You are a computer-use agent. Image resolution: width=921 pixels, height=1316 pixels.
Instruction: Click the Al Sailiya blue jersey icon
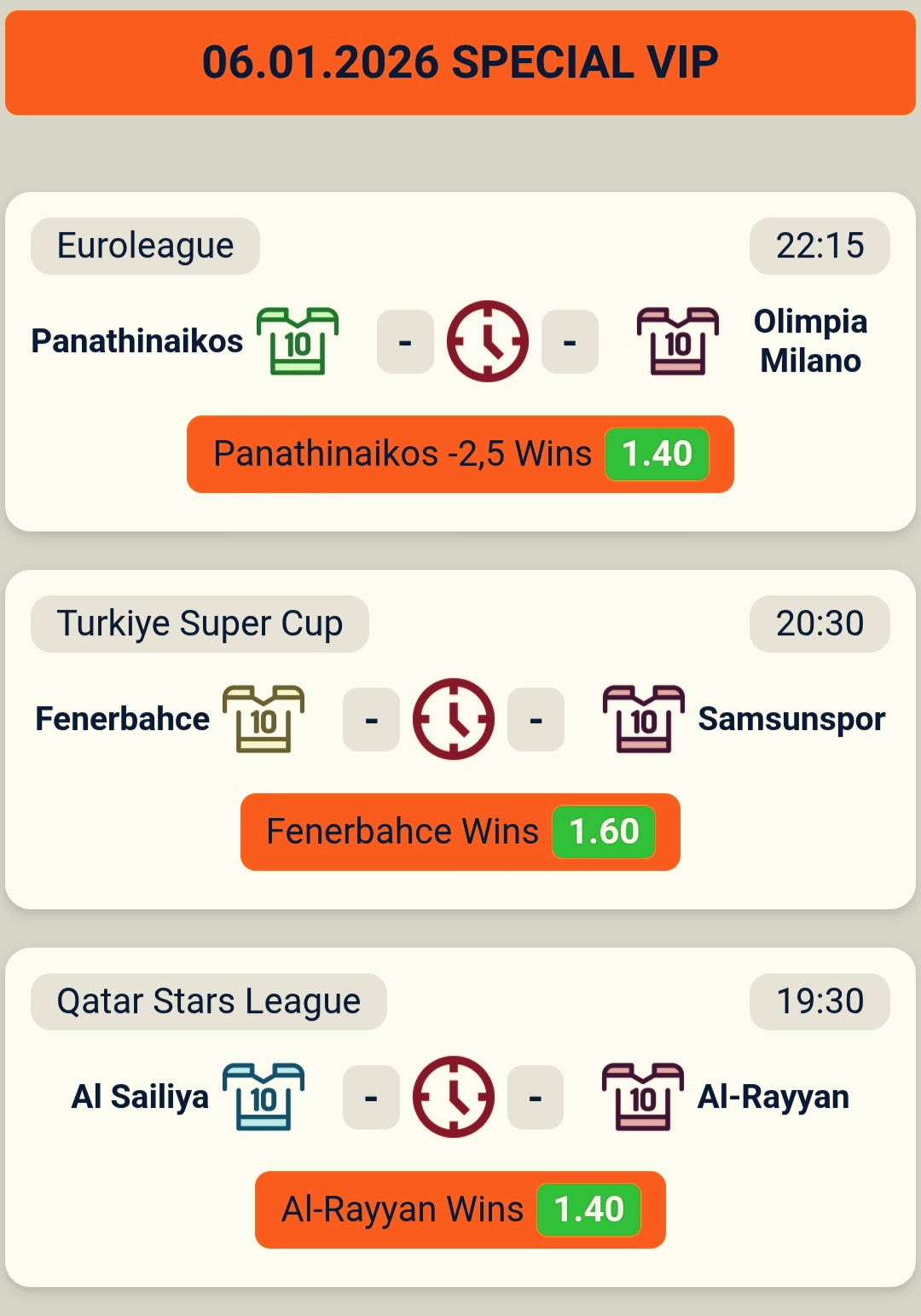point(265,1098)
